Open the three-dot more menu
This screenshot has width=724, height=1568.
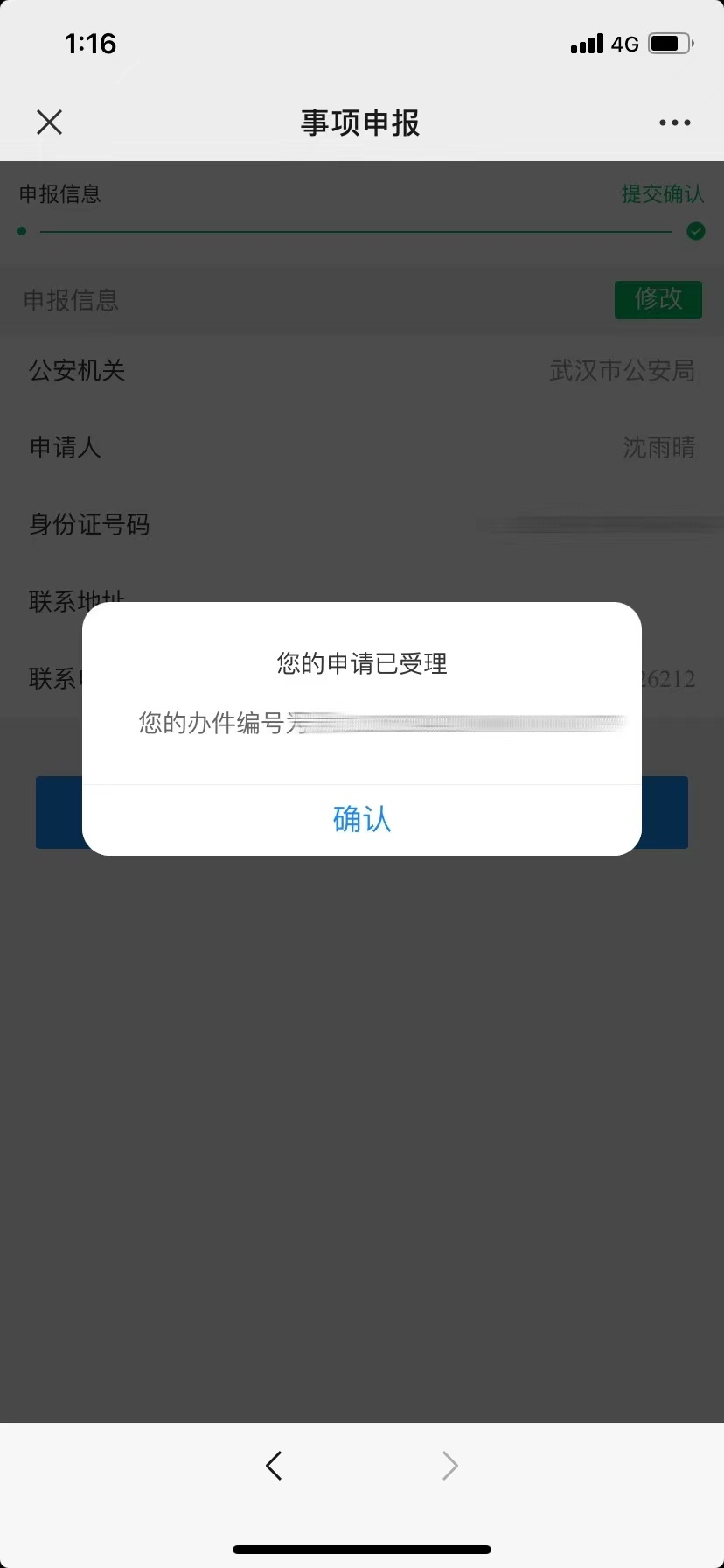(674, 122)
